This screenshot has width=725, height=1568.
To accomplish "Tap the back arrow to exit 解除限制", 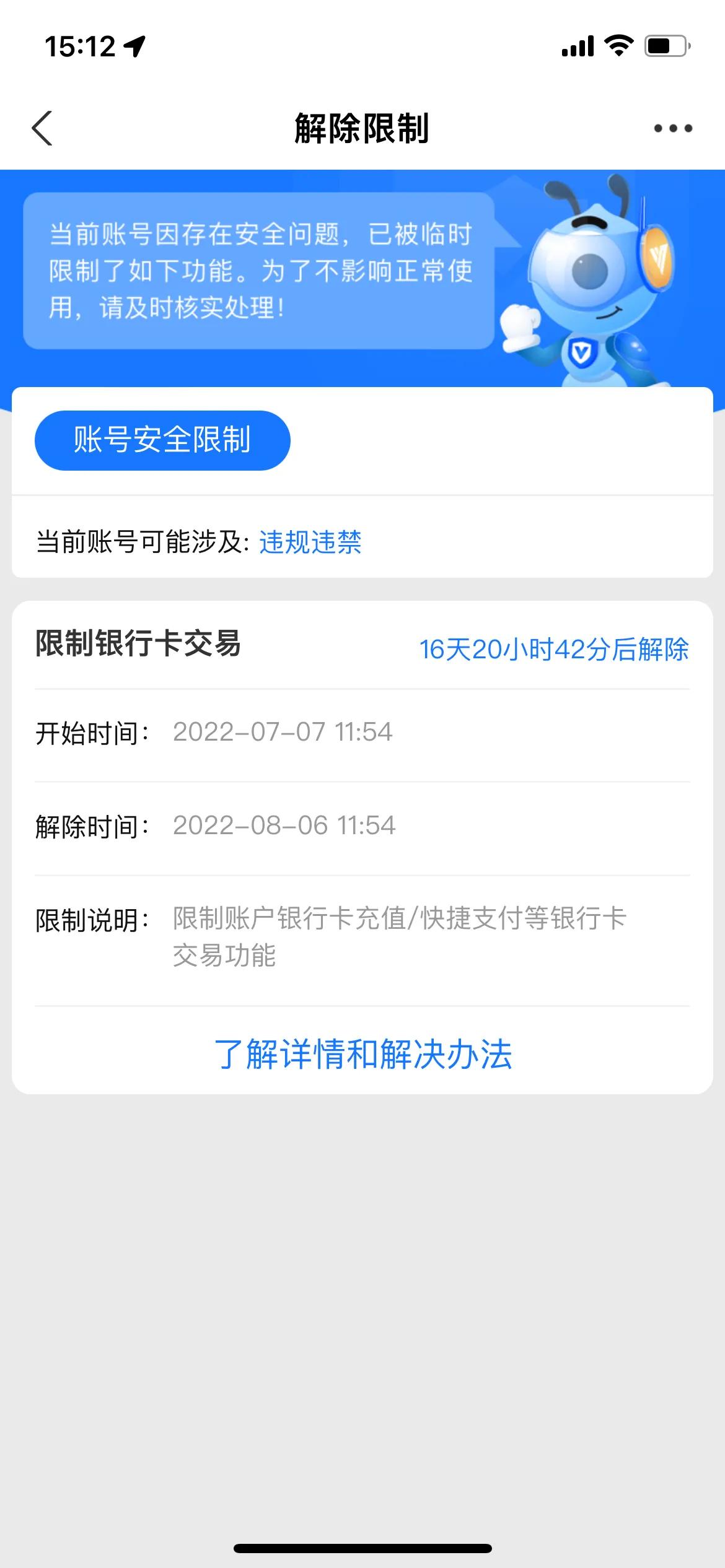I will point(42,128).
